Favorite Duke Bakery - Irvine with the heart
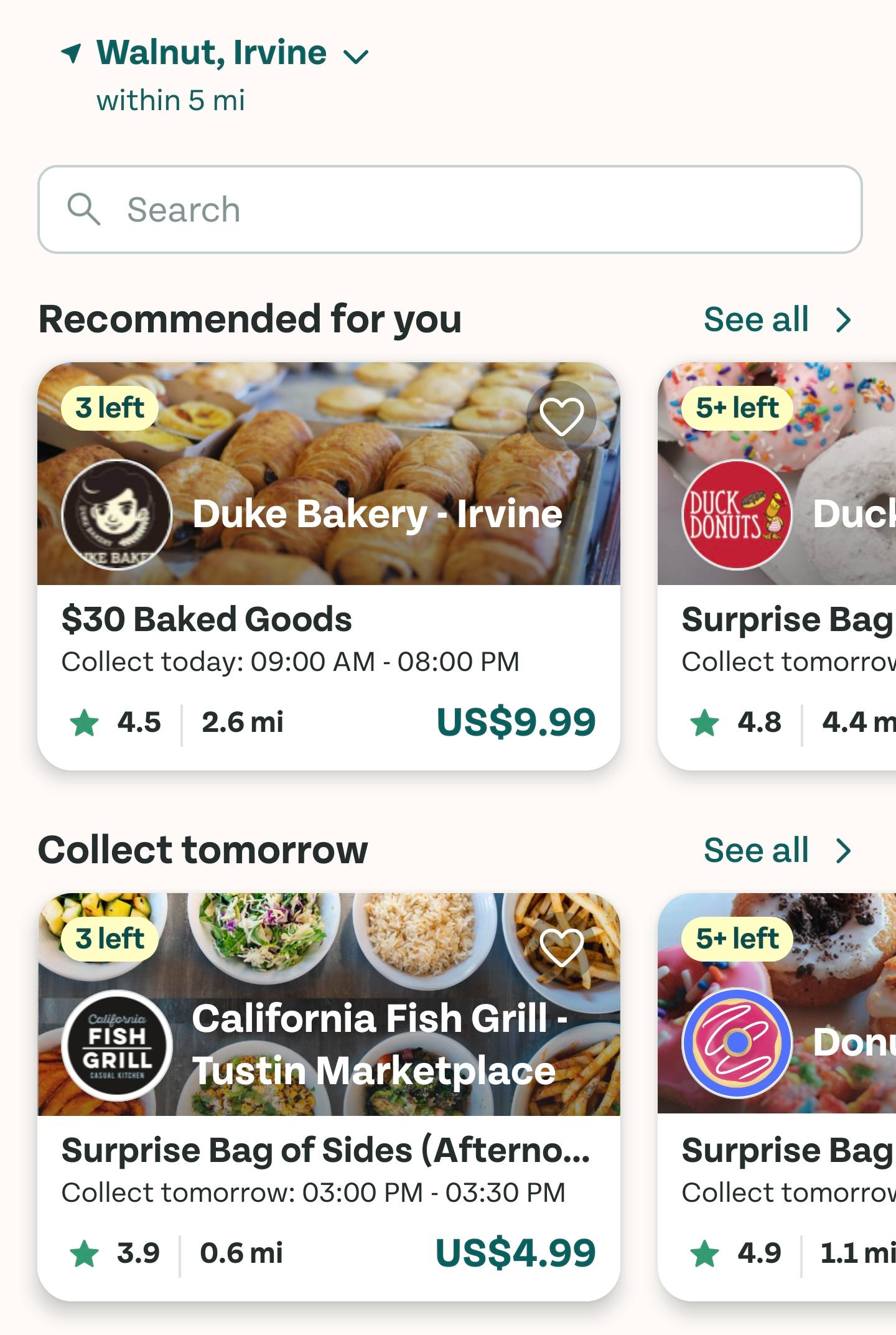 [561, 416]
